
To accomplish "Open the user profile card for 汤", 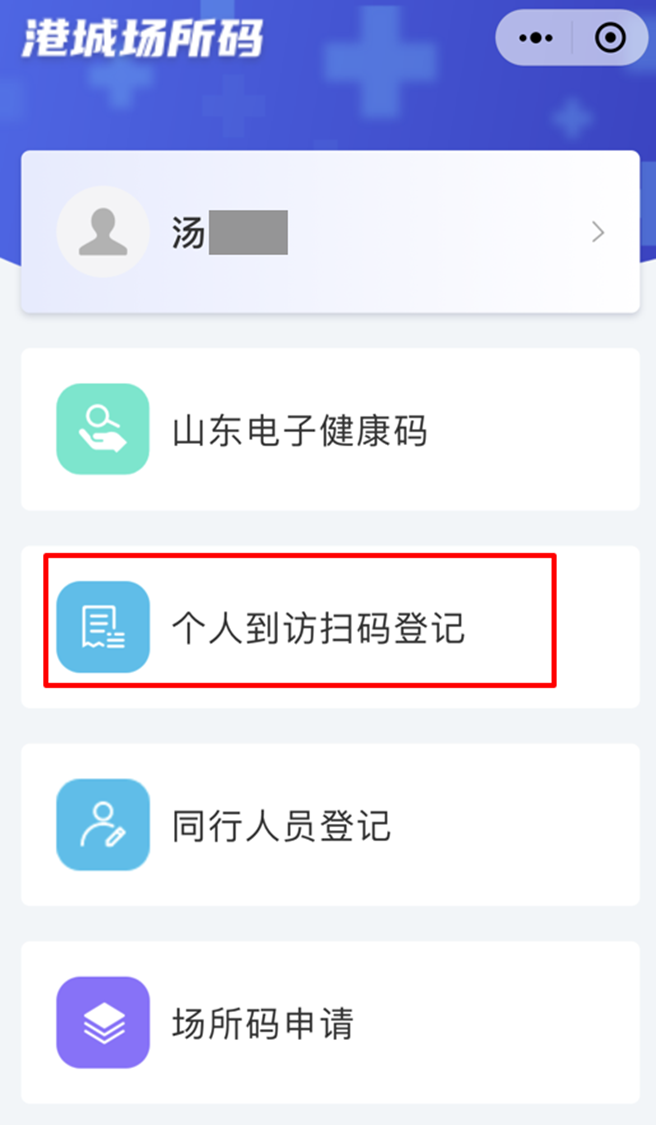I will point(330,232).
